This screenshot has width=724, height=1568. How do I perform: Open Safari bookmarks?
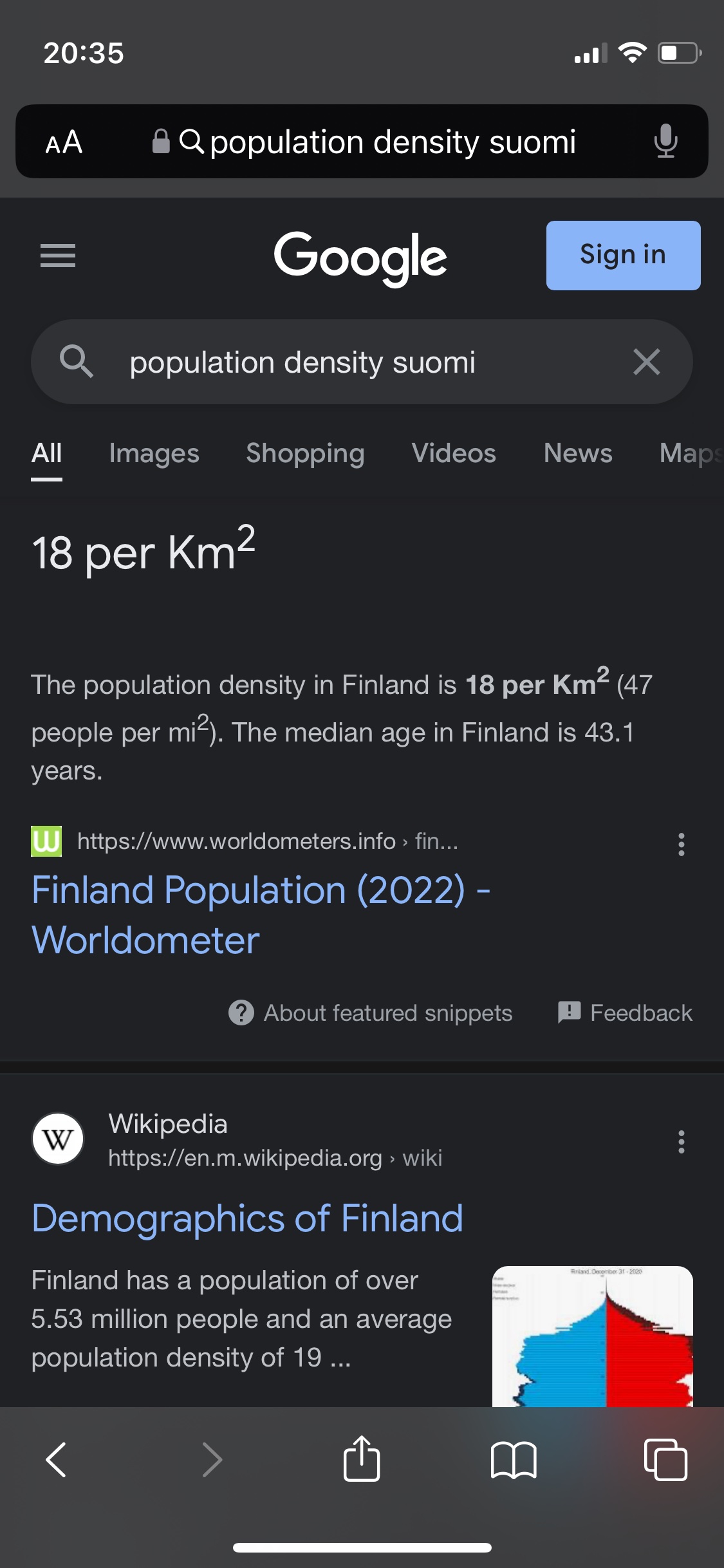pos(513,1459)
